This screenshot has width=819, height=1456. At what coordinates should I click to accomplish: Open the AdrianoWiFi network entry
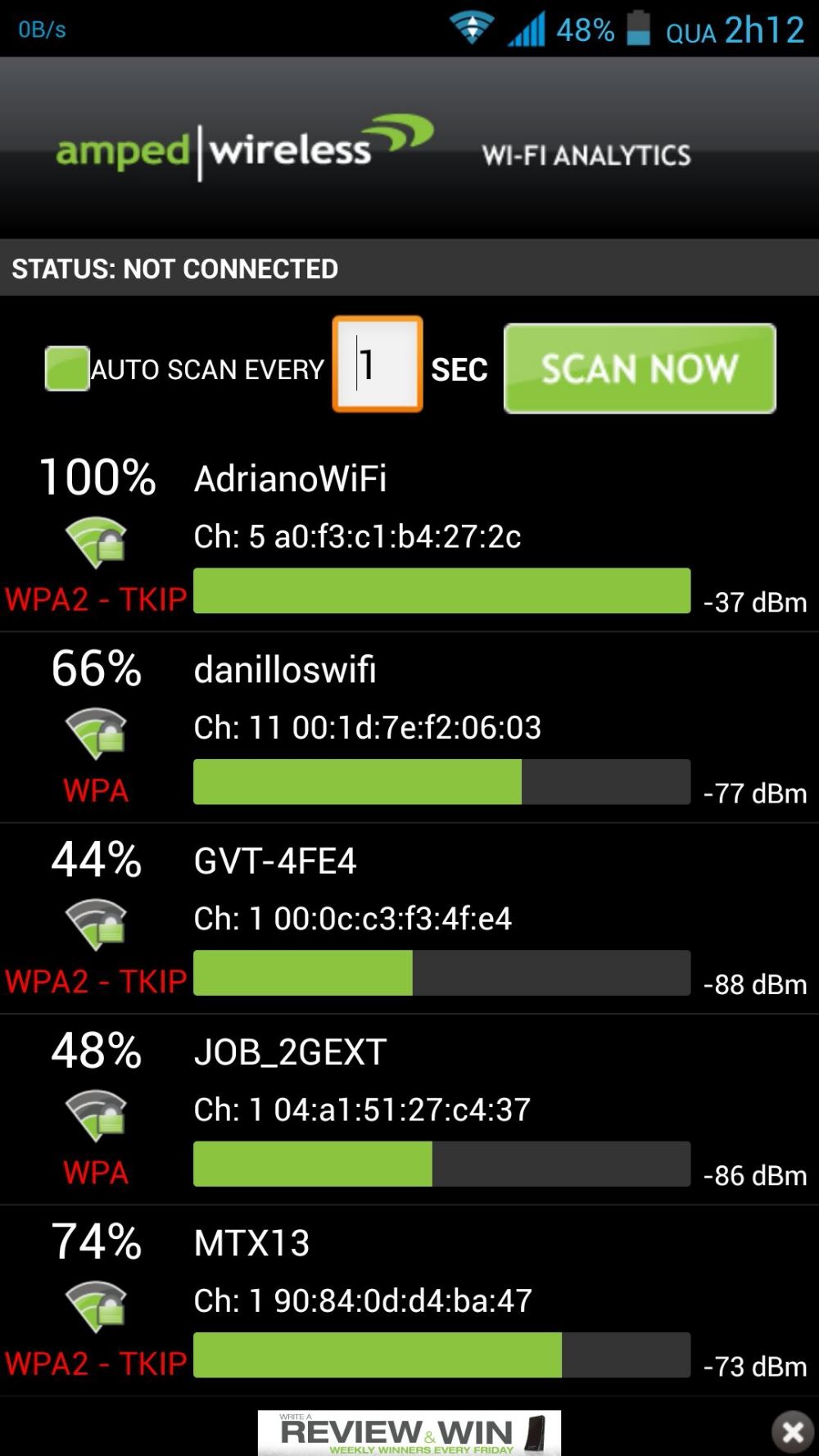click(x=409, y=536)
